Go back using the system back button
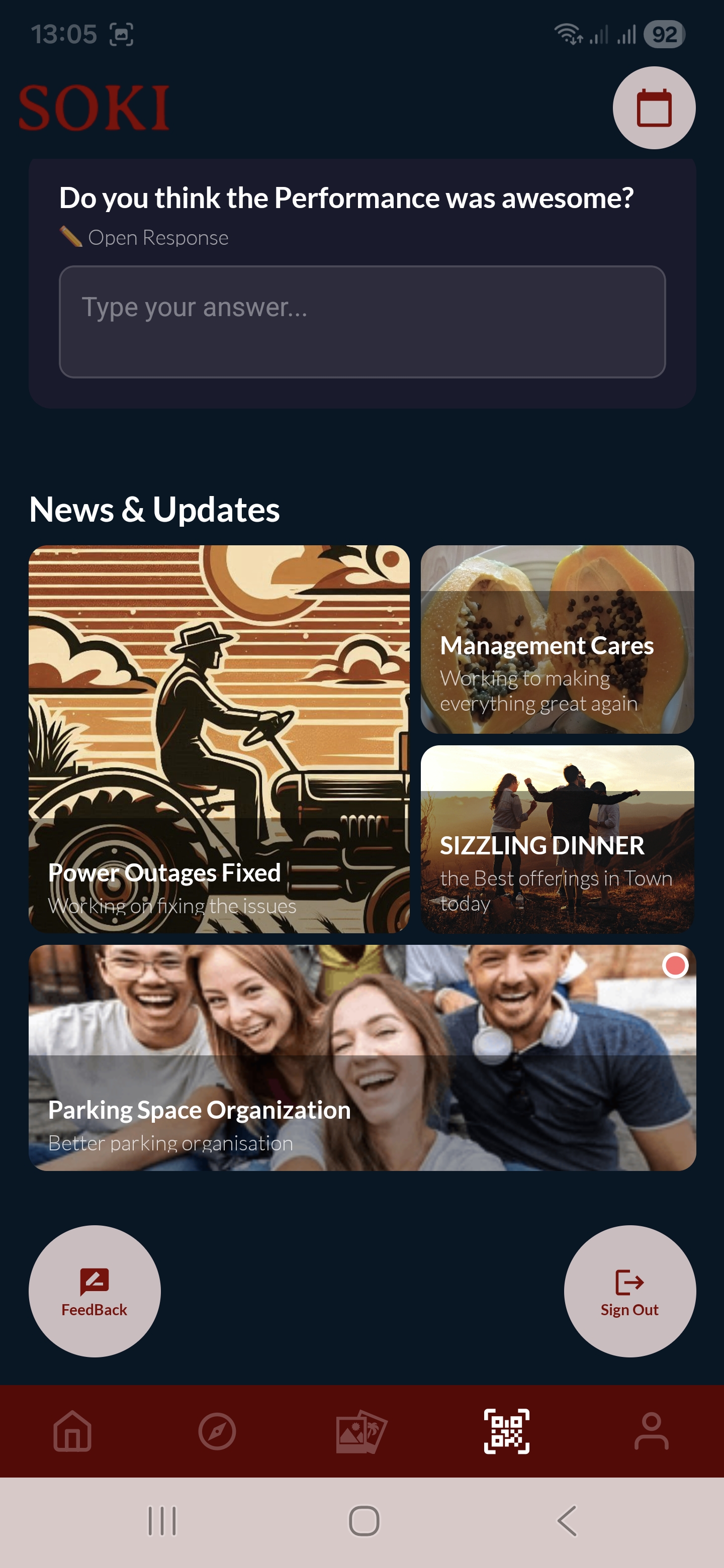The height and width of the screenshot is (1568, 724). [567, 1521]
